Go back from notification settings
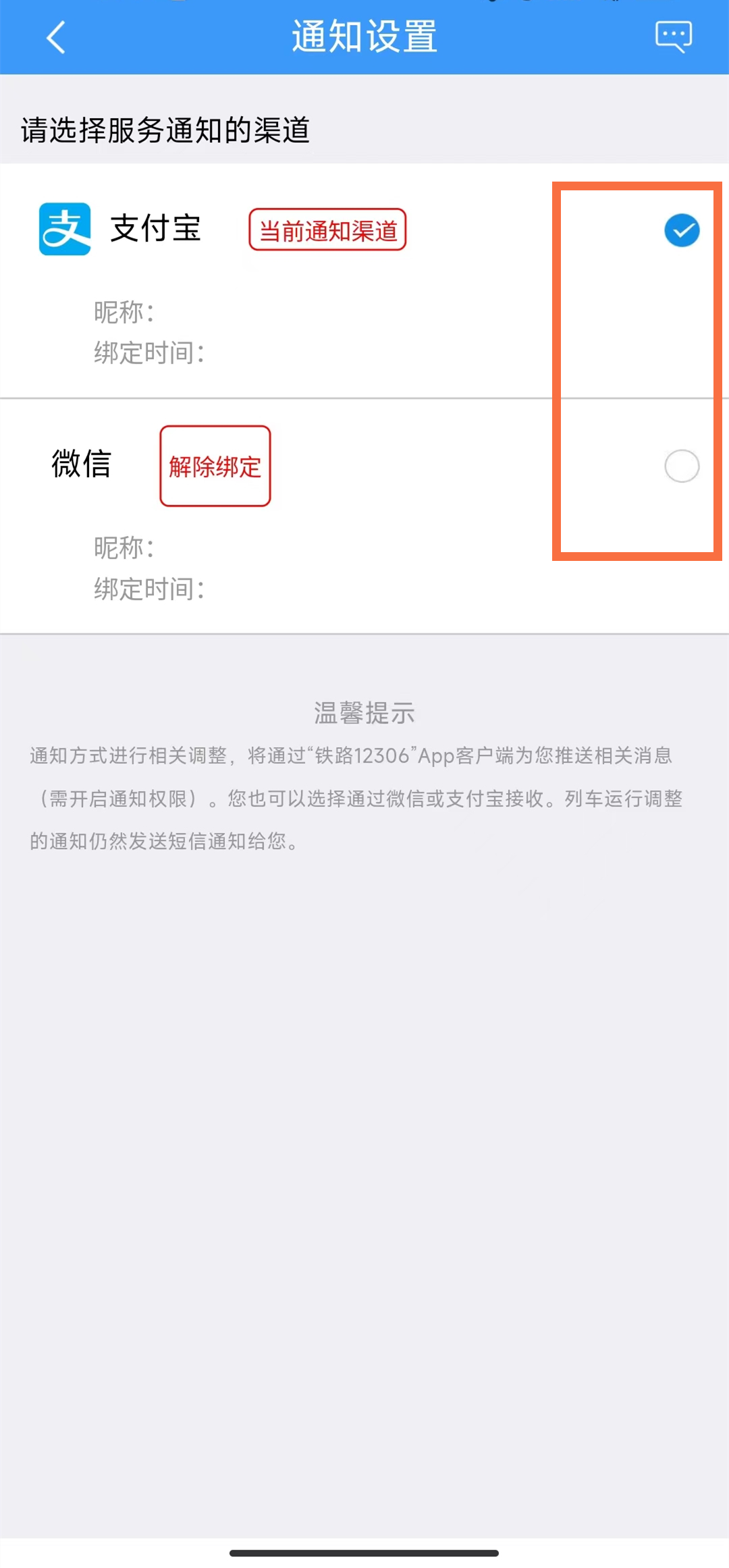 (x=57, y=37)
